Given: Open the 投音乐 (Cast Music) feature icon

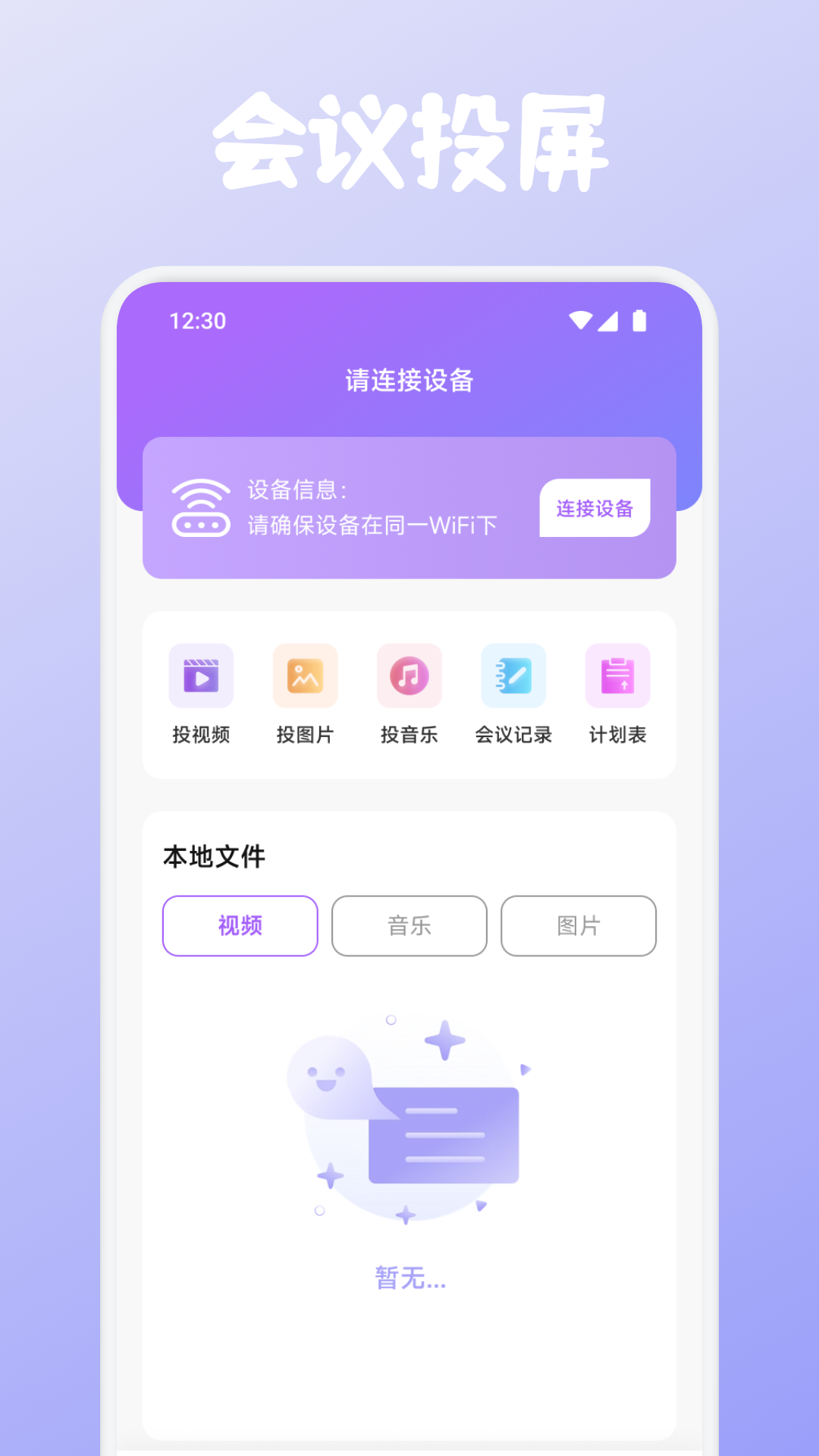Looking at the screenshot, I should pyautogui.click(x=409, y=676).
